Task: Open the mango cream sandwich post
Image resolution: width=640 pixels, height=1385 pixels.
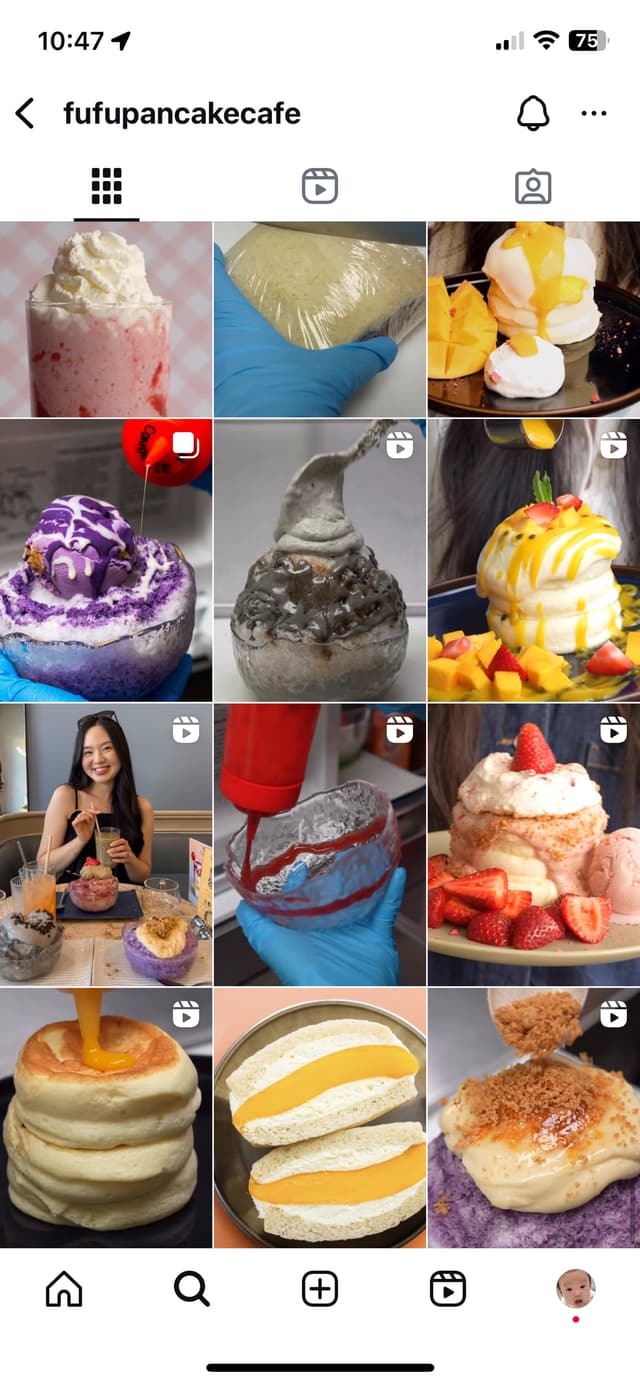Action: pyautogui.click(x=319, y=1118)
